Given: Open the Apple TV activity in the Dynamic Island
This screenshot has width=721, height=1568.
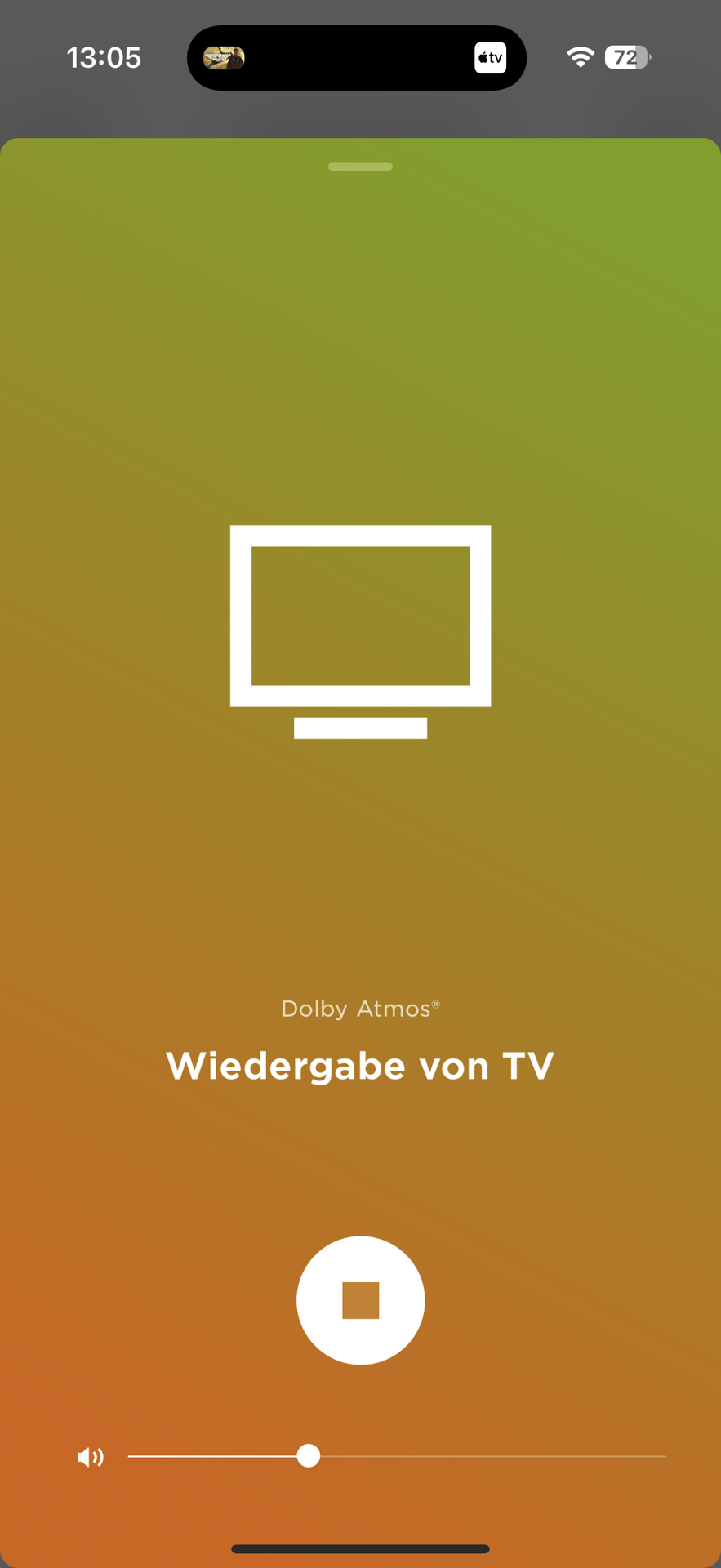Looking at the screenshot, I should coord(490,58).
